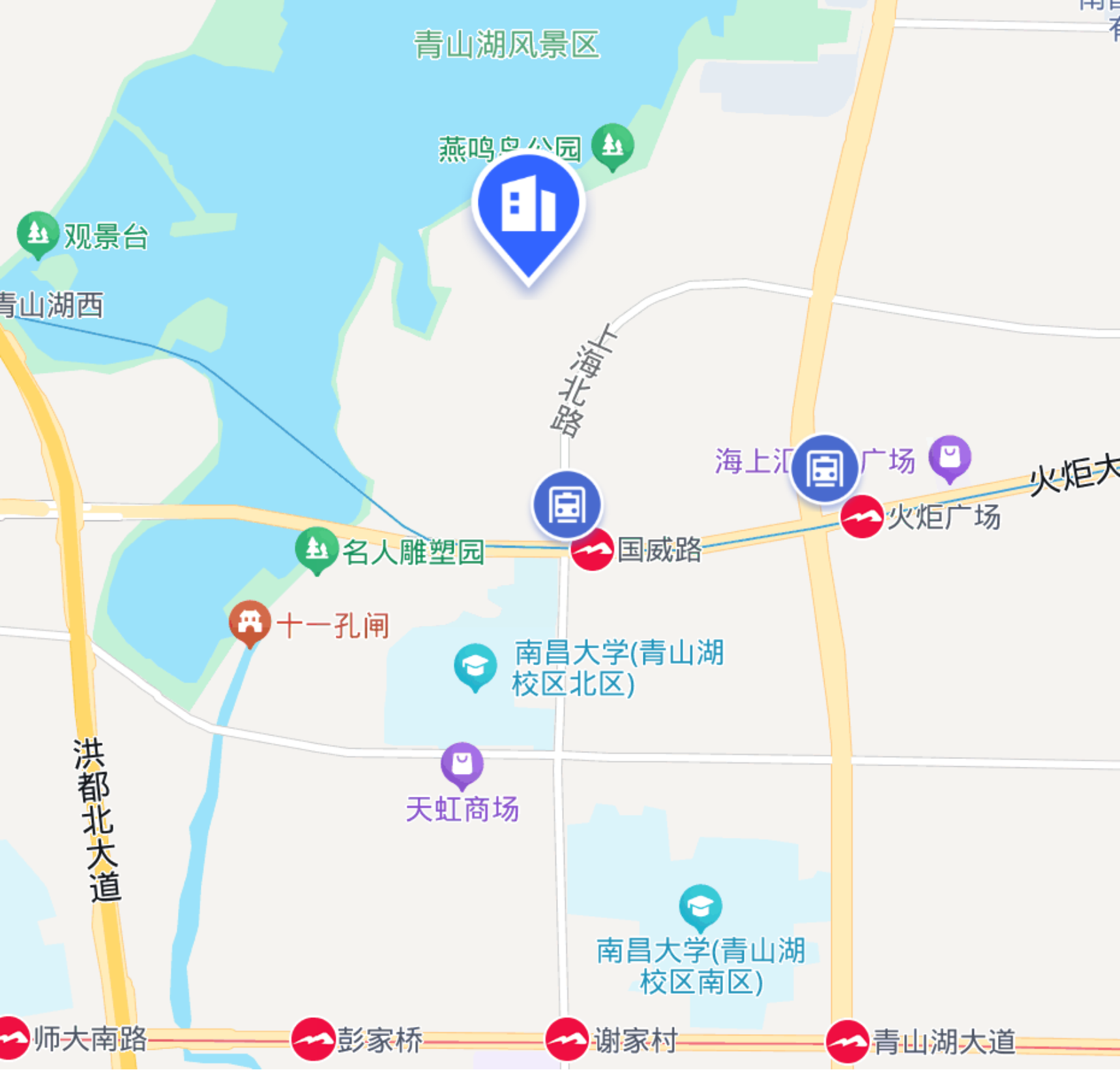1120x1070 pixels.
Task: Select the 南昌大学 青山湖校区南区 marker
Action: pyautogui.click(x=700, y=906)
